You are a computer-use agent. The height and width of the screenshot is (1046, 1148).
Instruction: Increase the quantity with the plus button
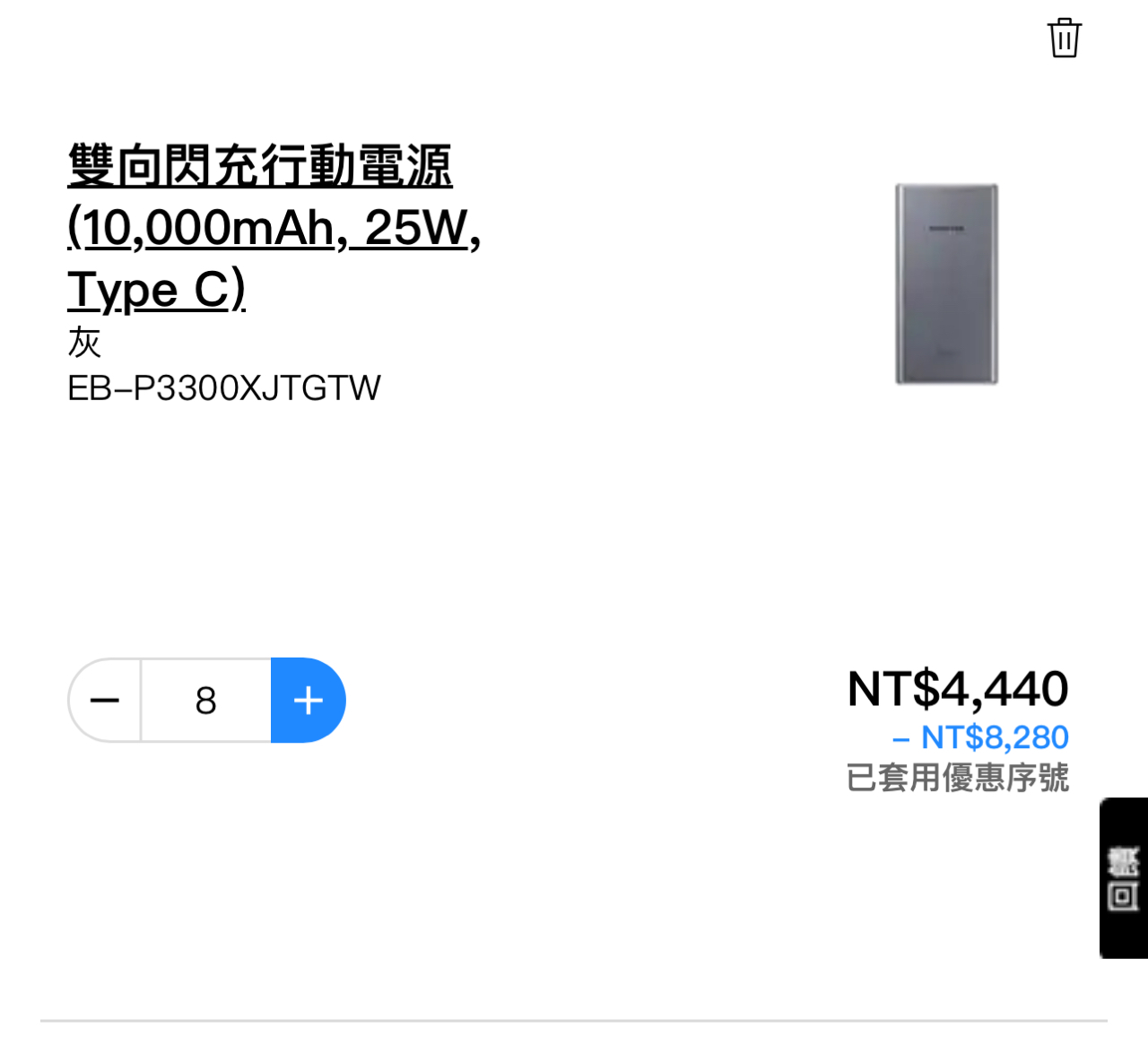308,700
